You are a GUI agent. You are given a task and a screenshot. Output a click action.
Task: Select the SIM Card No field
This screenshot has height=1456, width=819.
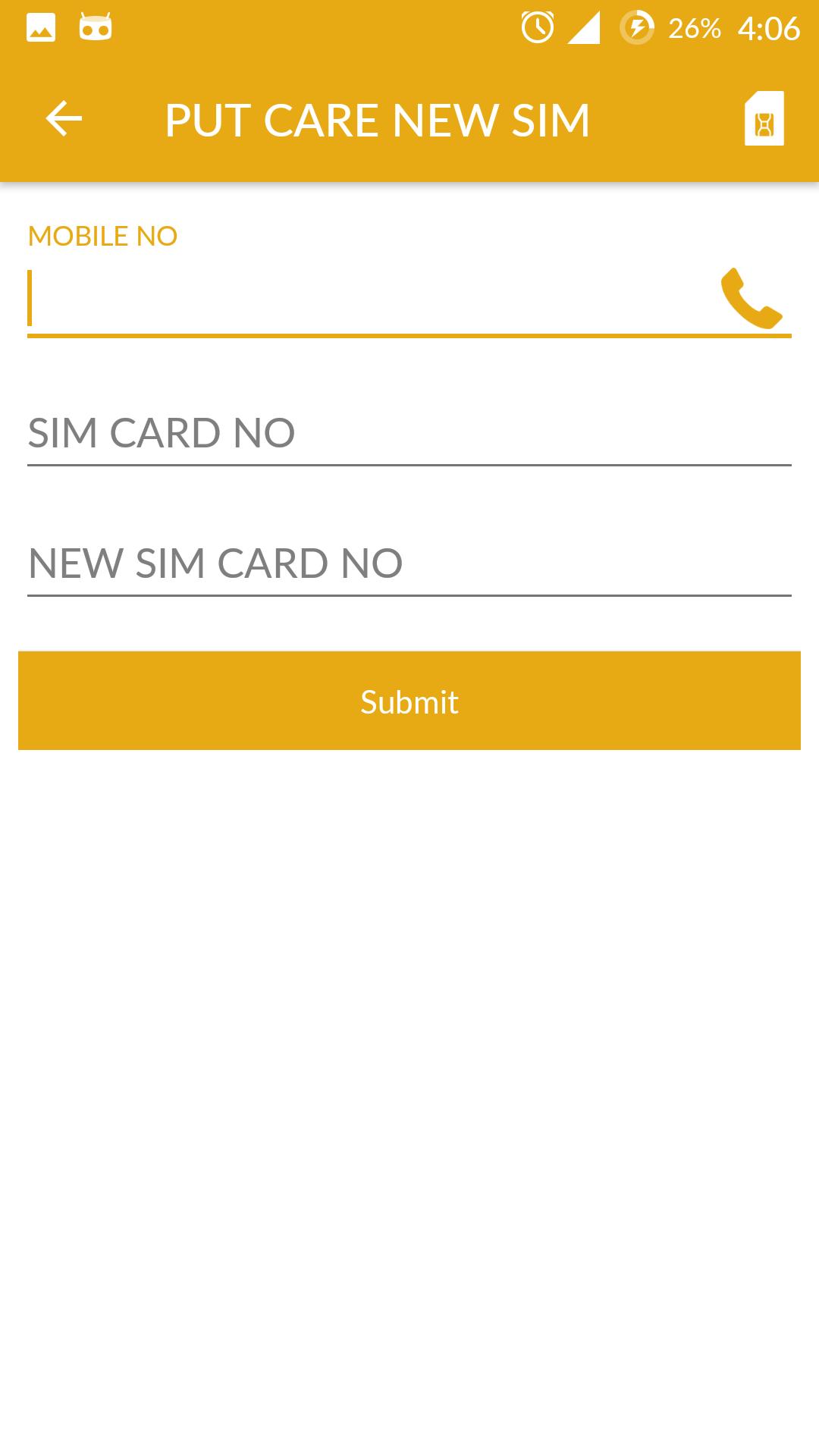point(409,434)
